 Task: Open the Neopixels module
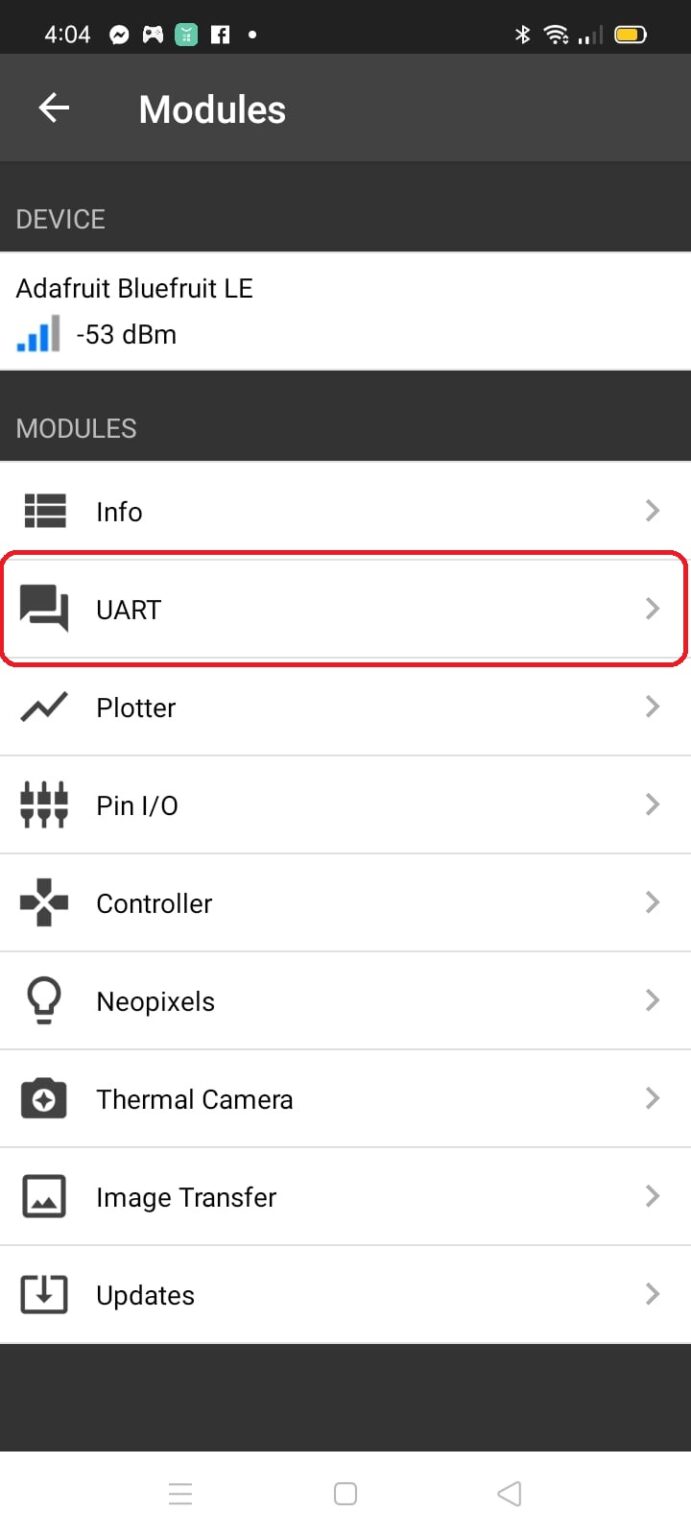click(345, 1001)
